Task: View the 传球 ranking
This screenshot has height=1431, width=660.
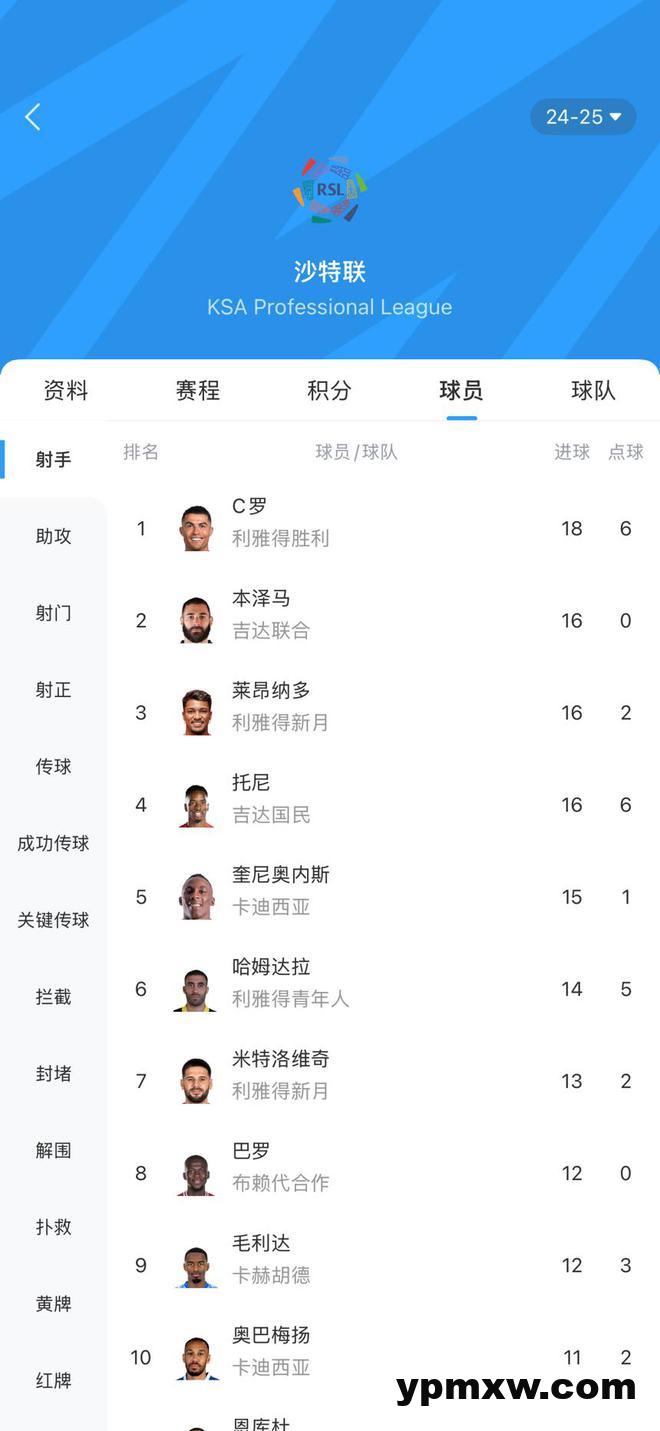Action: (x=53, y=767)
